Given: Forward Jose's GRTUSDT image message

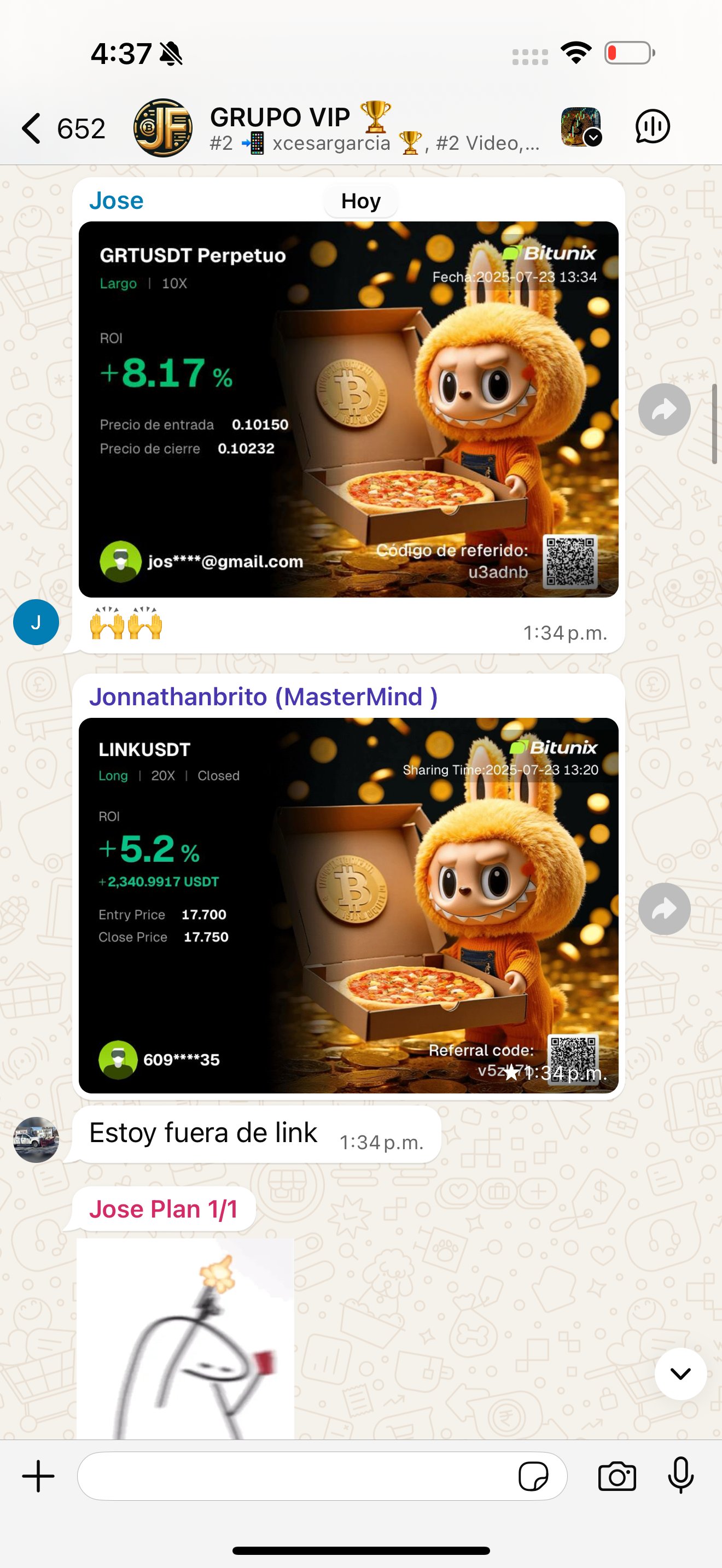Looking at the screenshot, I should point(664,409).
